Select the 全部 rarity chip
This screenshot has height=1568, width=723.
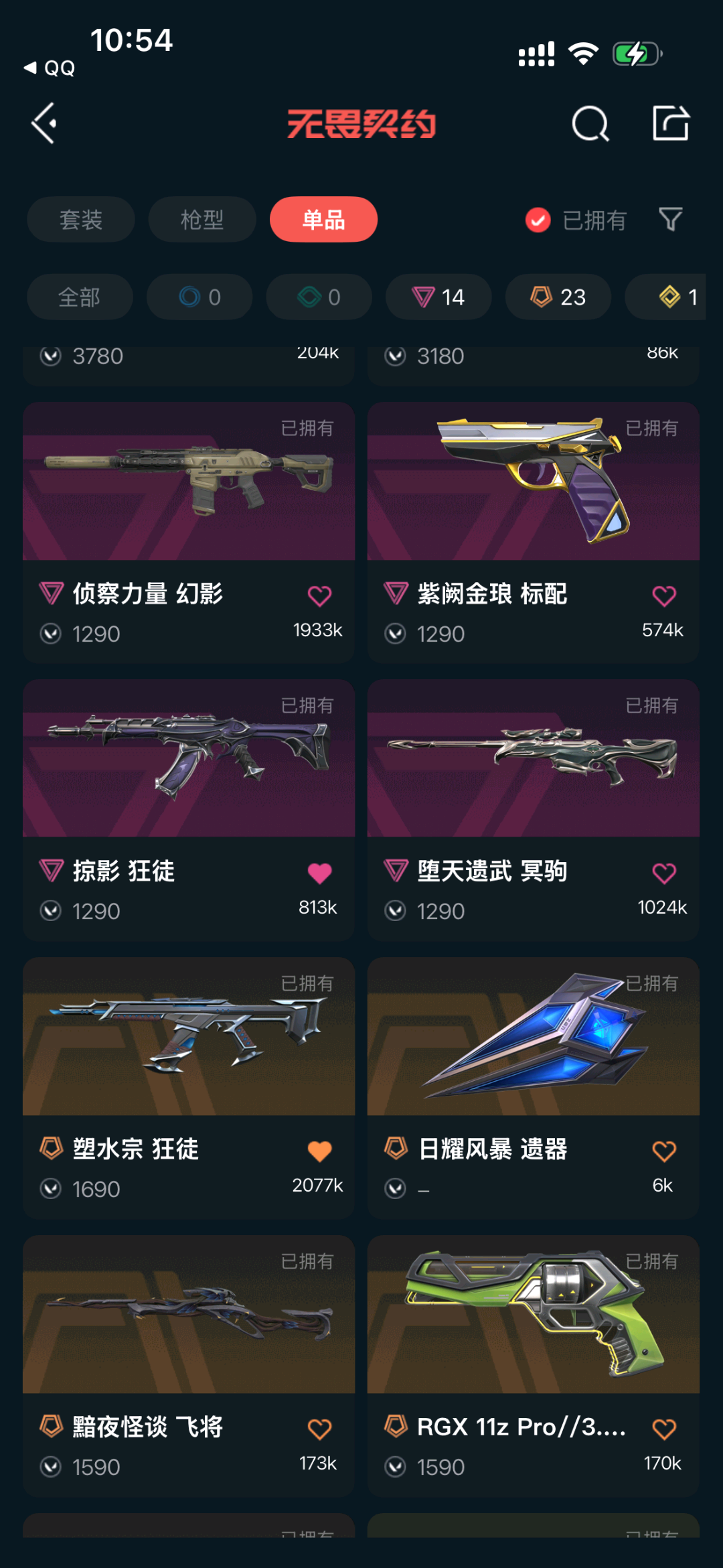tap(80, 297)
